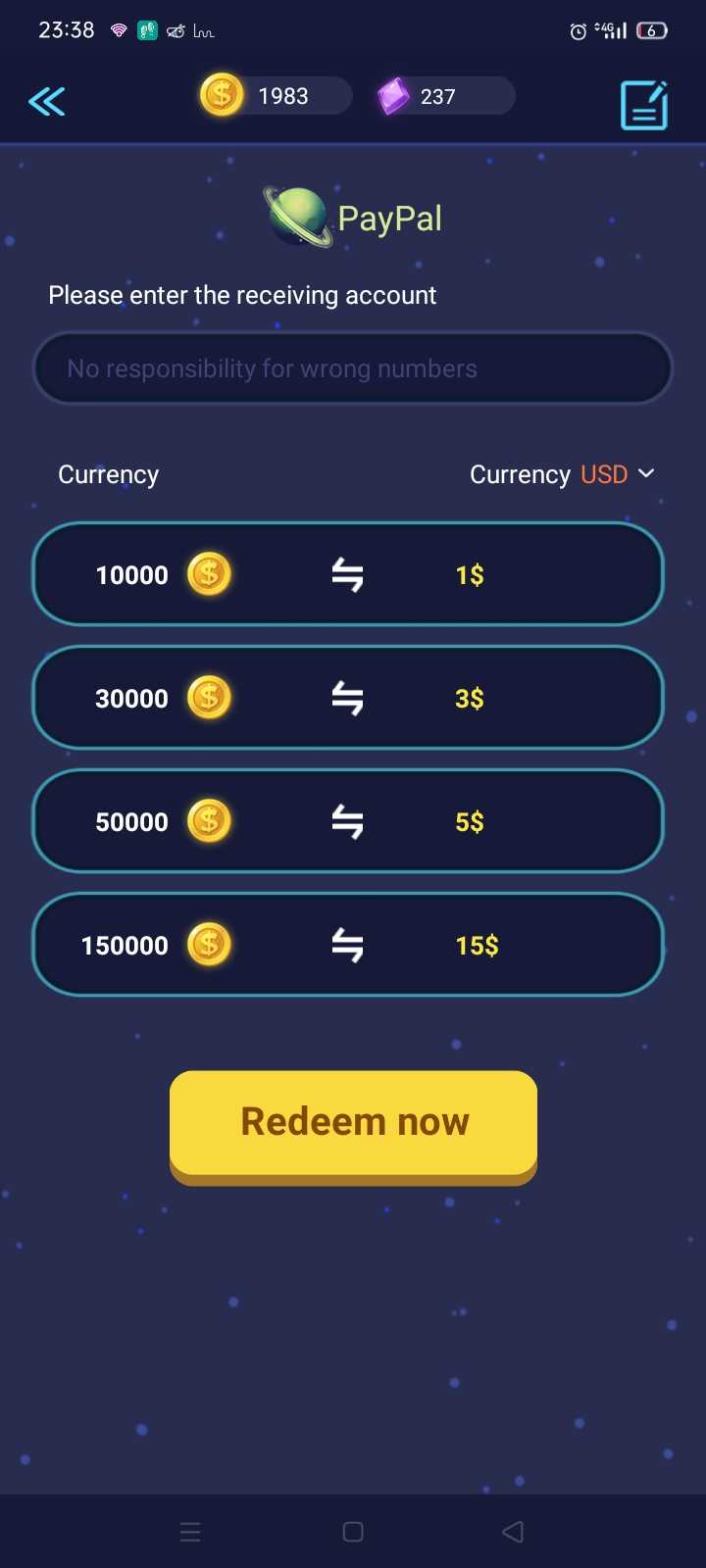Screen dimensions: 706x1568
Task: Tap the coin balance showing 1983
Action: coord(275,96)
